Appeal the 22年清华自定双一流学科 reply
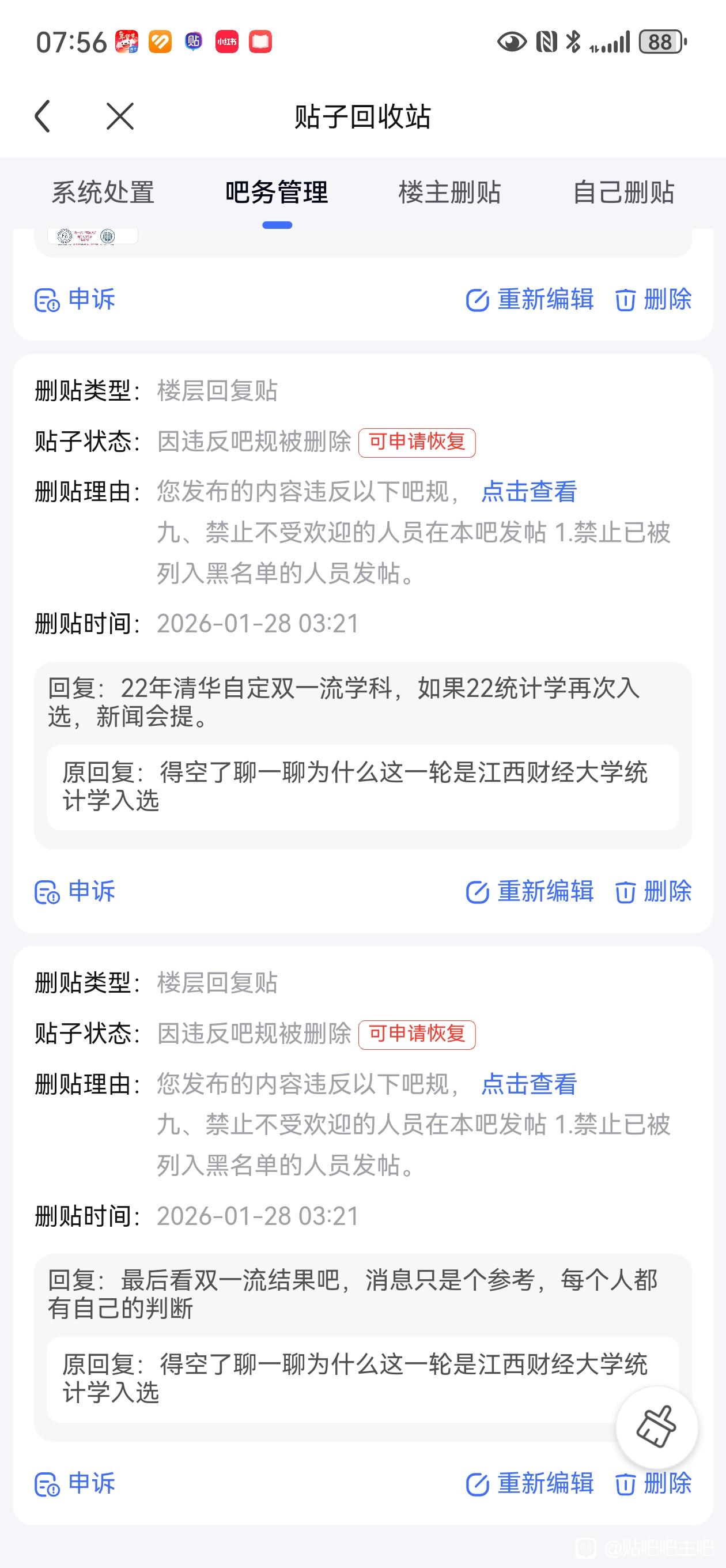Image resolution: width=726 pixels, height=1568 pixels. [75, 892]
